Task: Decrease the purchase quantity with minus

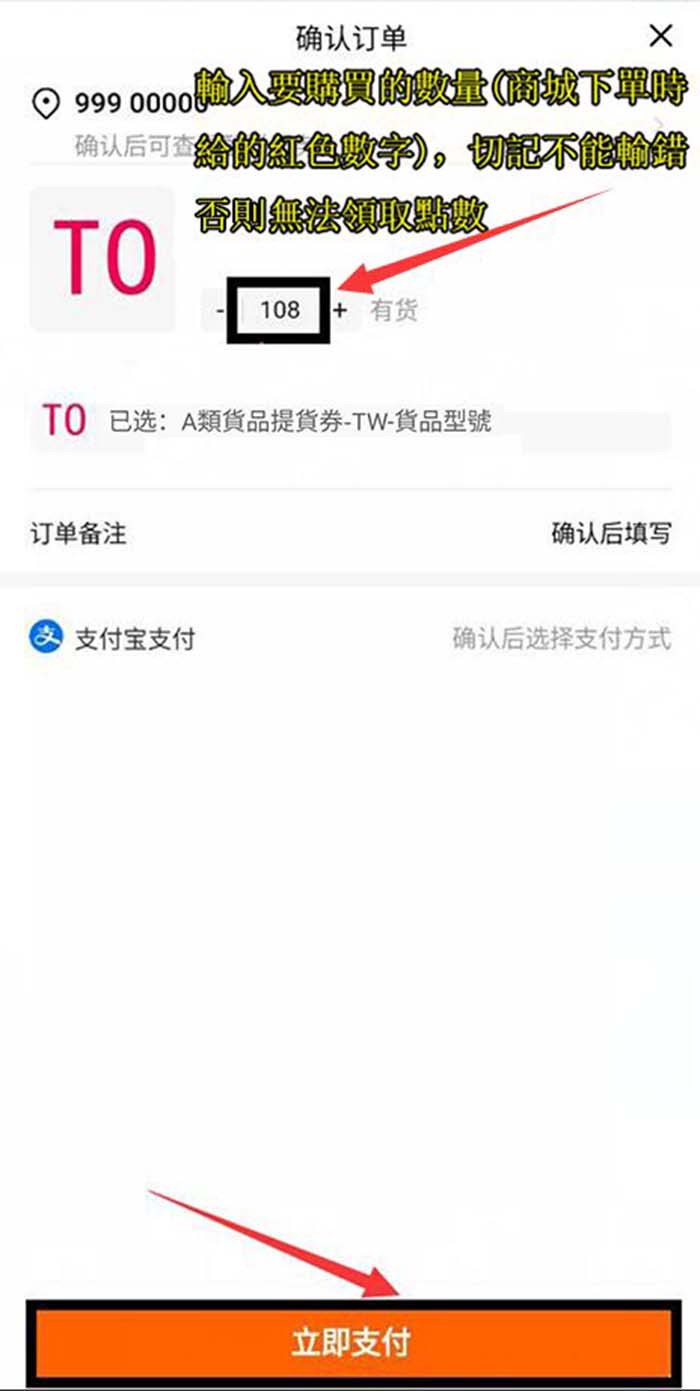Action: point(219,311)
